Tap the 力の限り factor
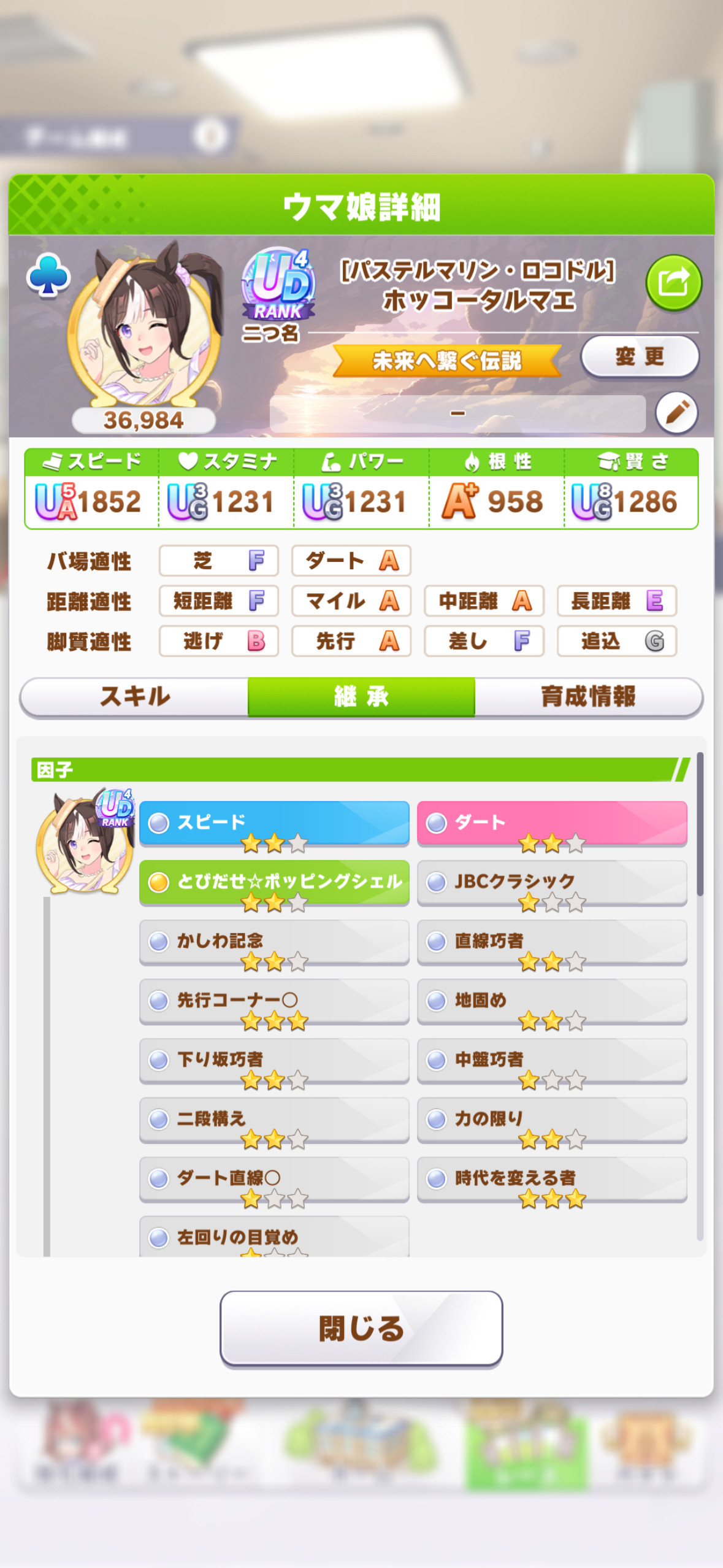Image resolution: width=723 pixels, height=1568 pixels. point(552,1120)
